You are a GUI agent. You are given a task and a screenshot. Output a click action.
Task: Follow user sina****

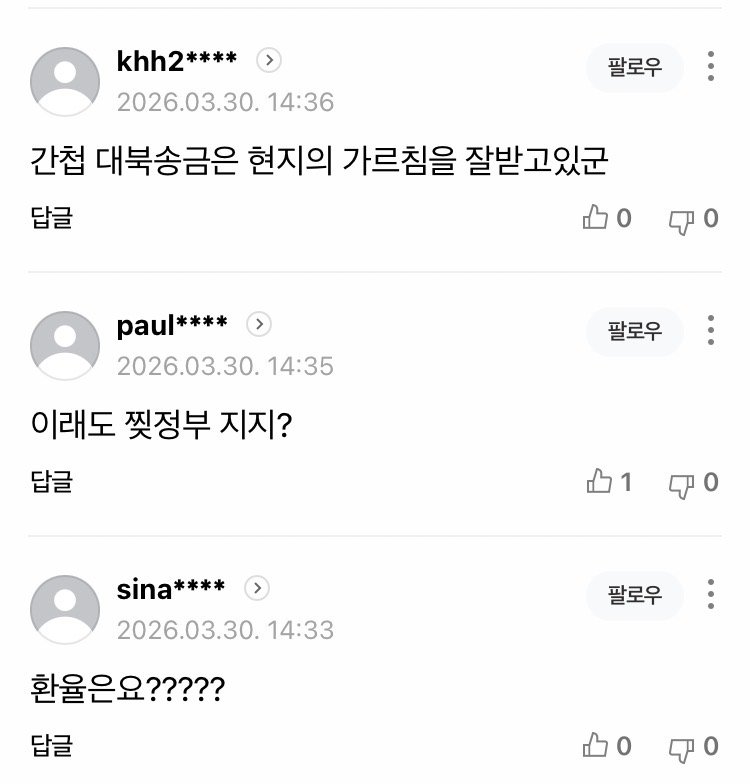[634, 595]
